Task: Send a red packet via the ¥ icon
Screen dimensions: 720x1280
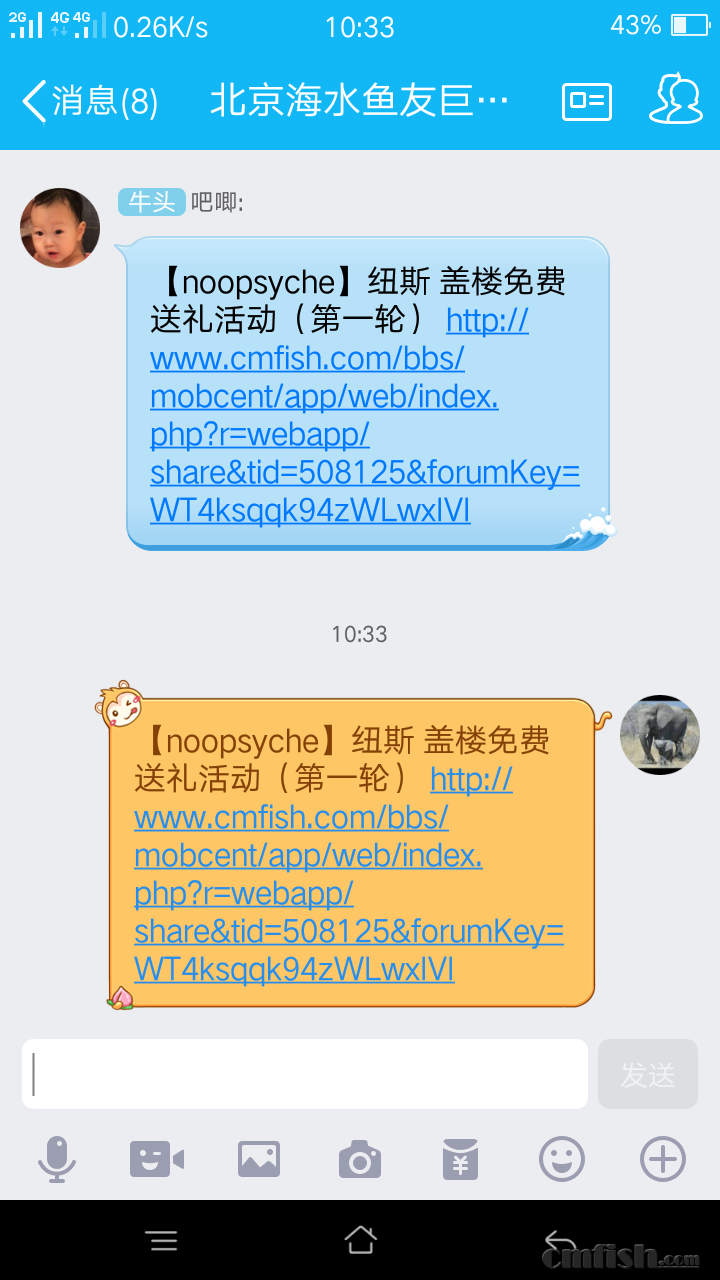Action: pyautogui.click(x=461, y=1160)
